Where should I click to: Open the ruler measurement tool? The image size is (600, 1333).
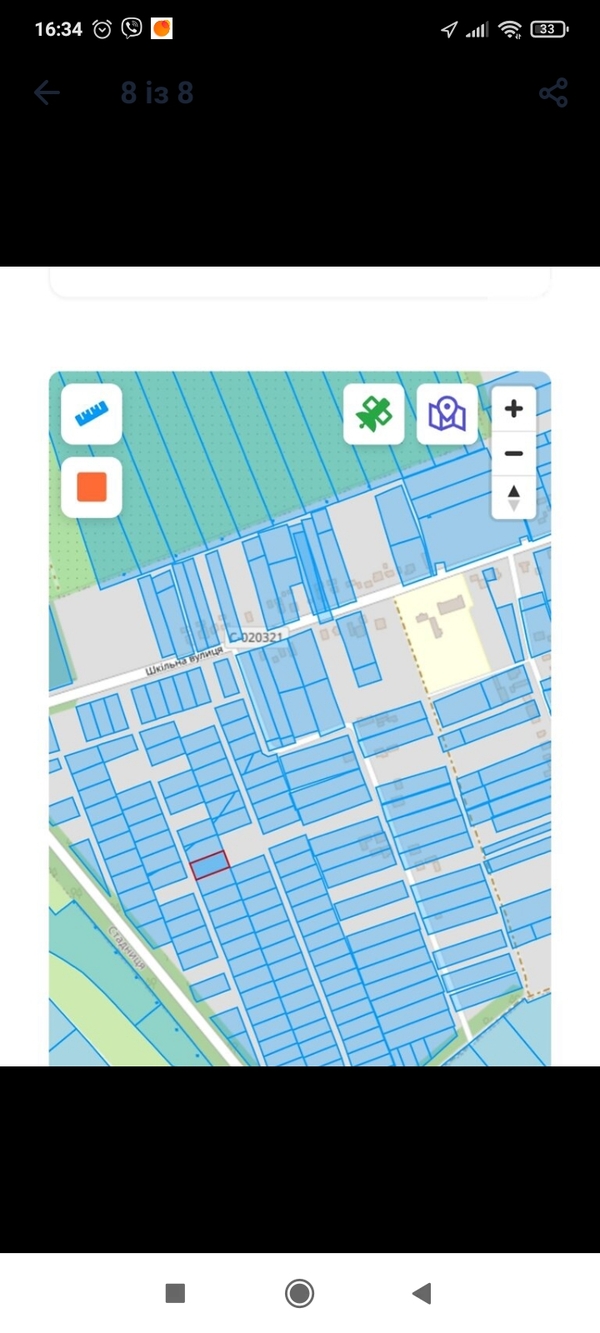coord(92,414)
